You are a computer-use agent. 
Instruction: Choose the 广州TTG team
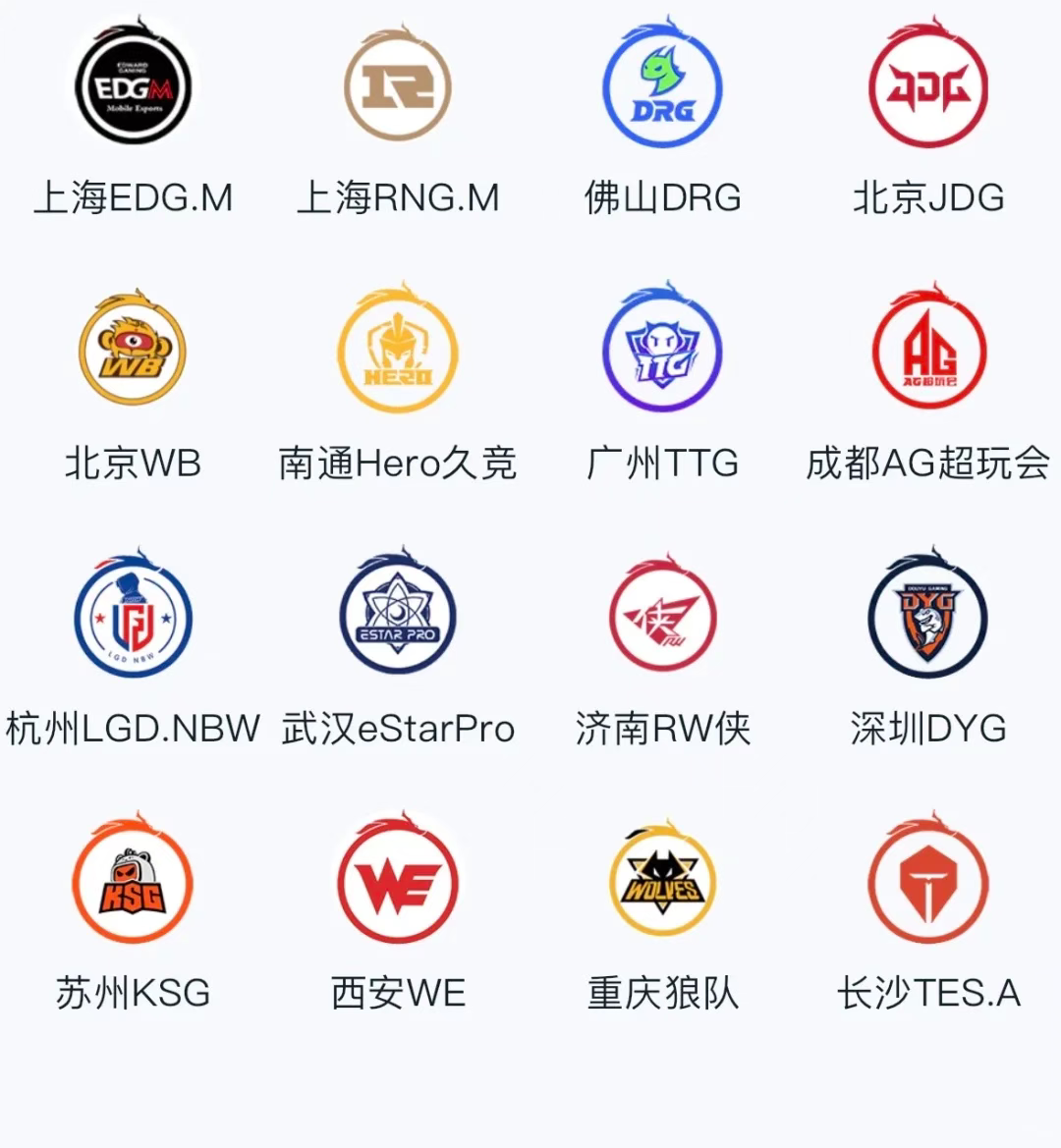(x=662, y=352)
